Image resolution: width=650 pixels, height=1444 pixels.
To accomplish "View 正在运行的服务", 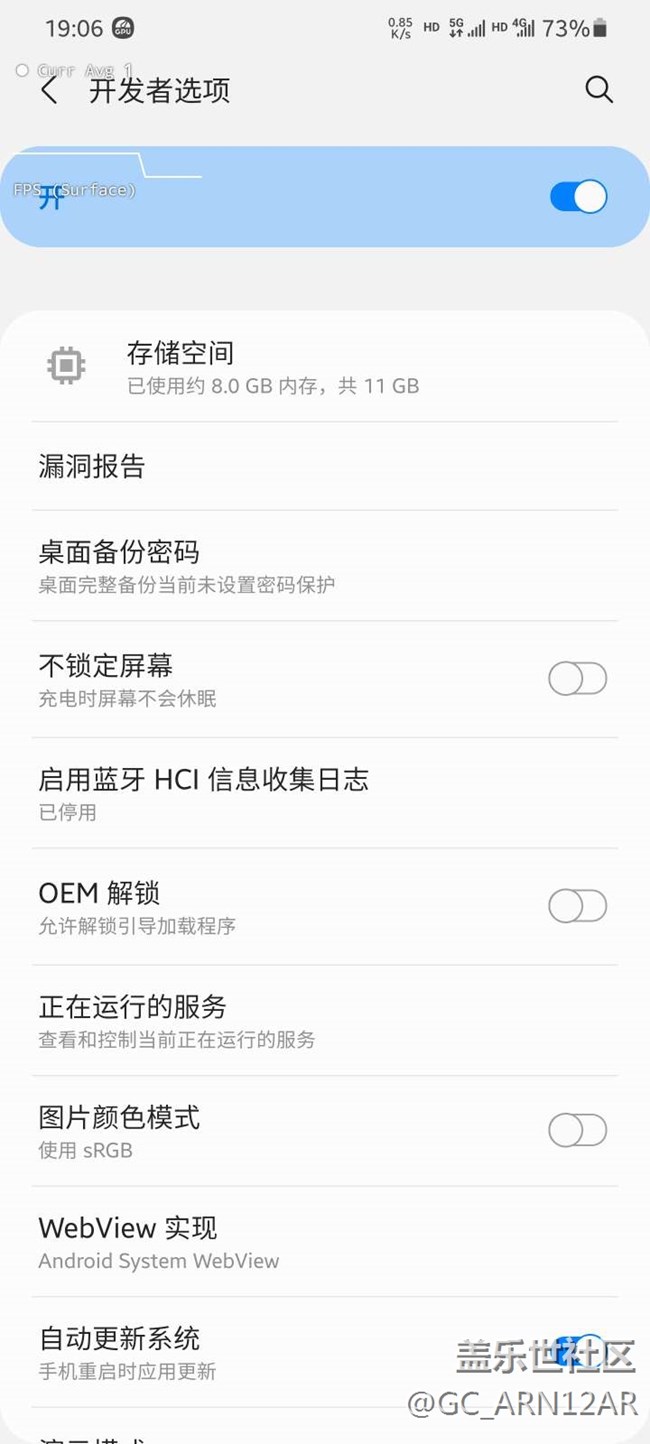I will (176, 1021).
